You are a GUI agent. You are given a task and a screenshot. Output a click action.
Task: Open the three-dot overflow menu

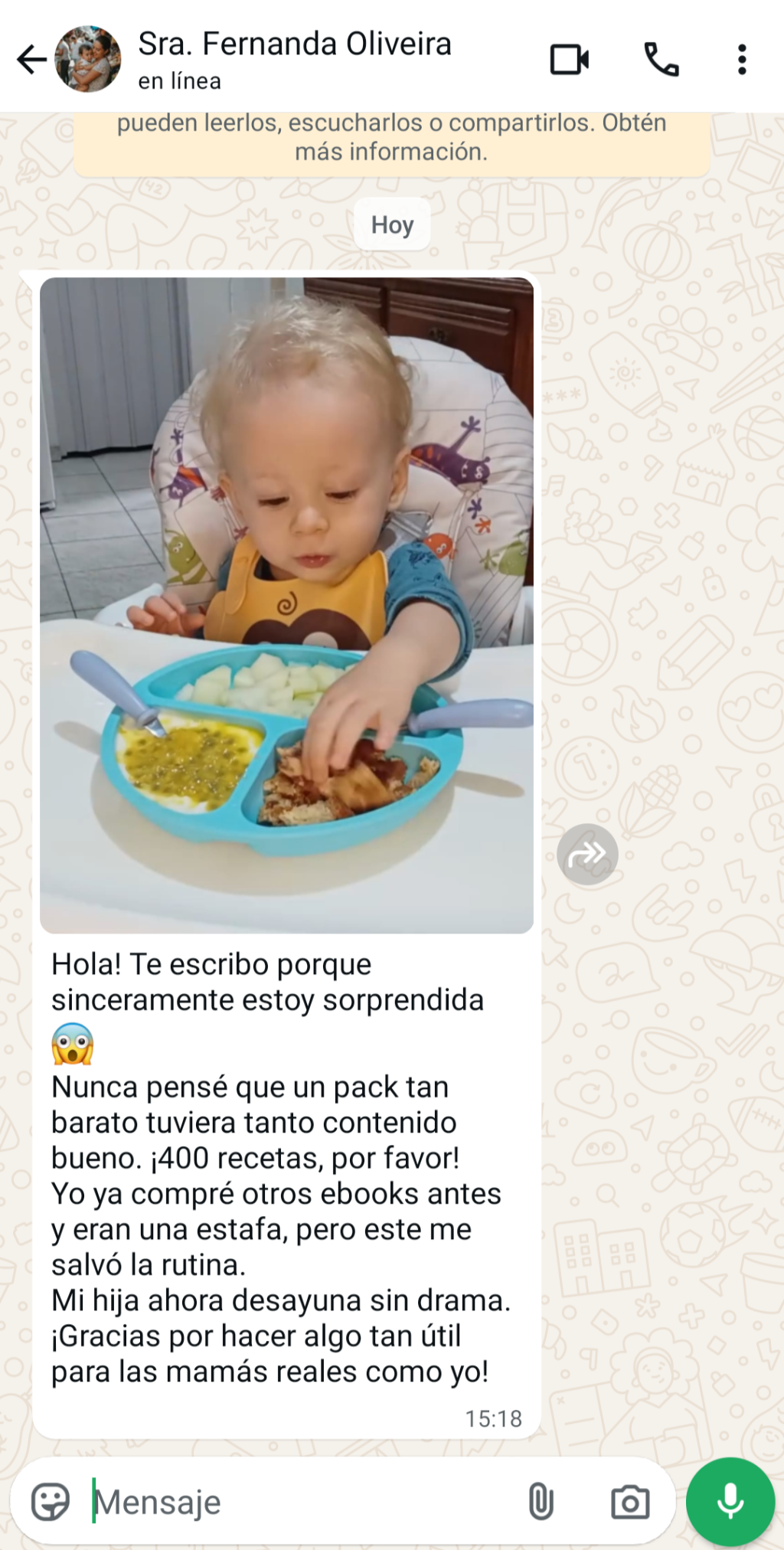(741, 59)
